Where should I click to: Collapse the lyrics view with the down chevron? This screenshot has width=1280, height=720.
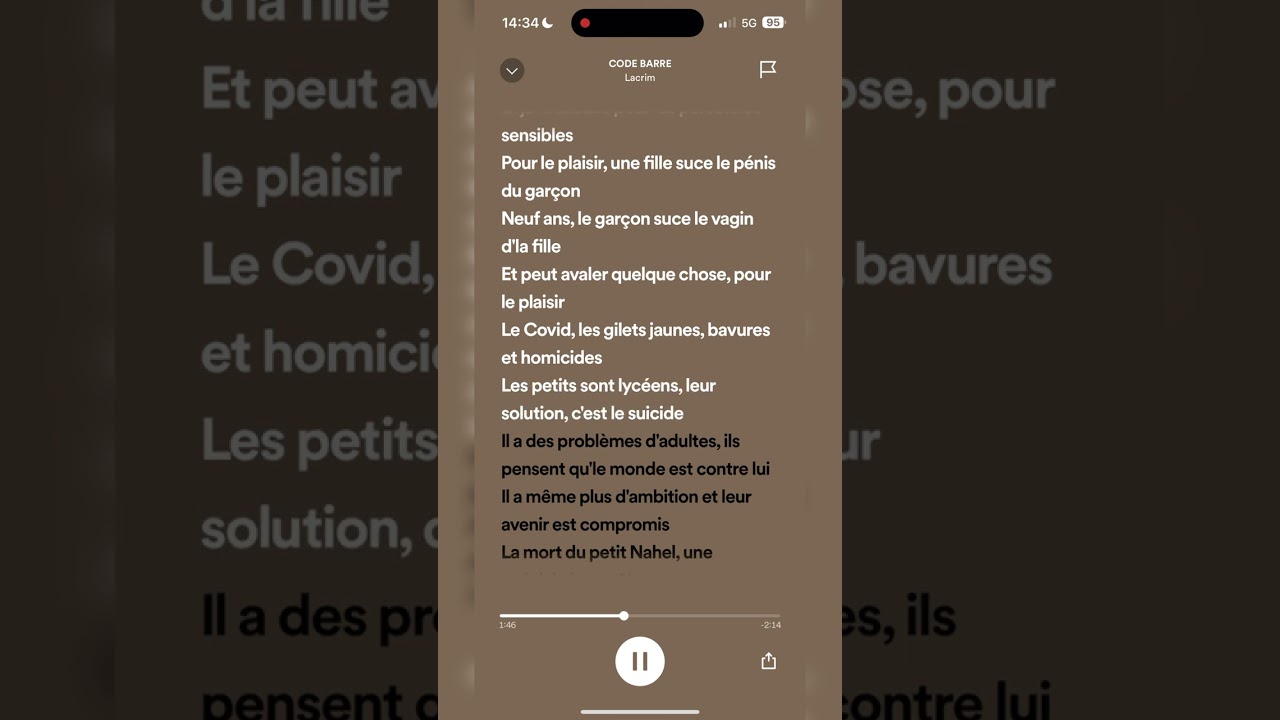coord(512,70)
